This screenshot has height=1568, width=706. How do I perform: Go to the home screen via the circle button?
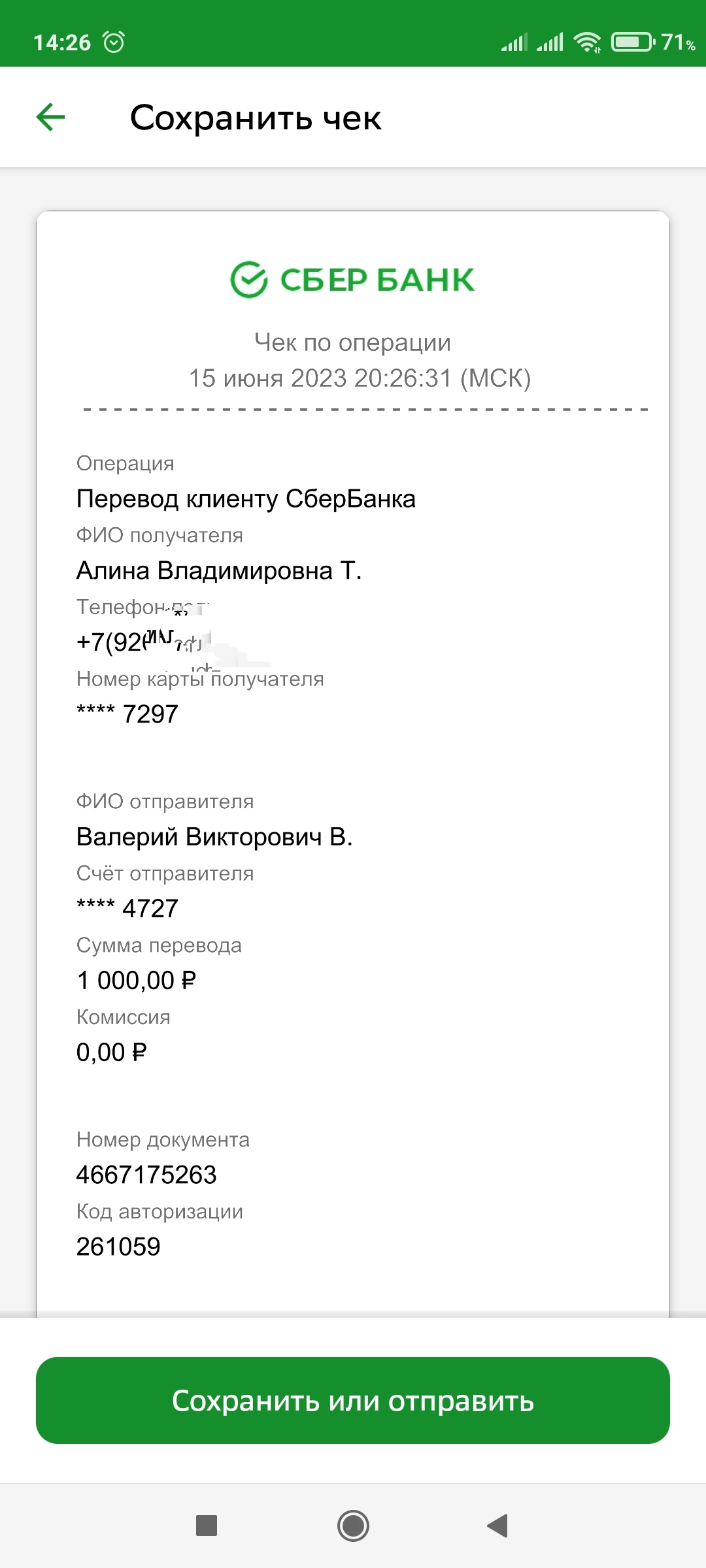(x=353, y=1526)
